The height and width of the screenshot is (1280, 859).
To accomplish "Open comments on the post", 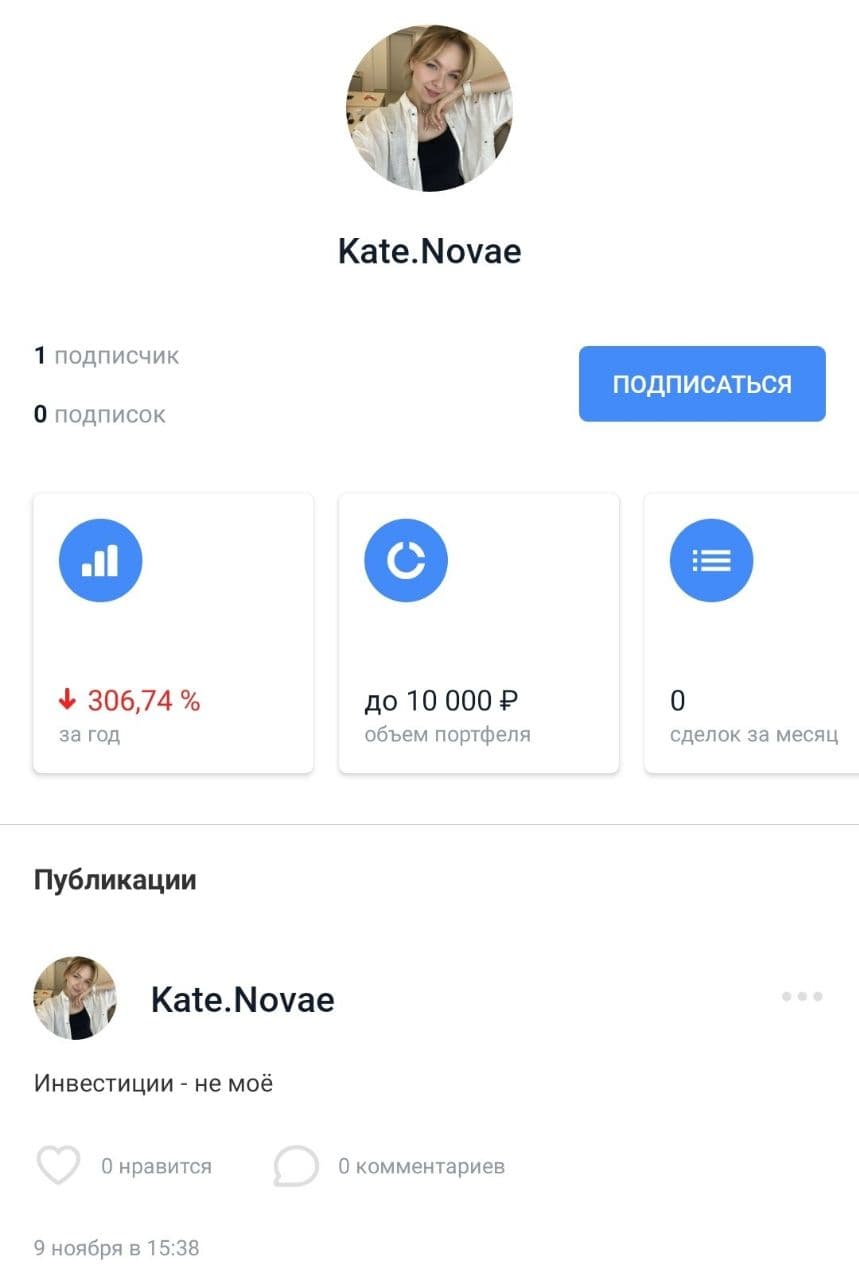I will point(296,1166).
